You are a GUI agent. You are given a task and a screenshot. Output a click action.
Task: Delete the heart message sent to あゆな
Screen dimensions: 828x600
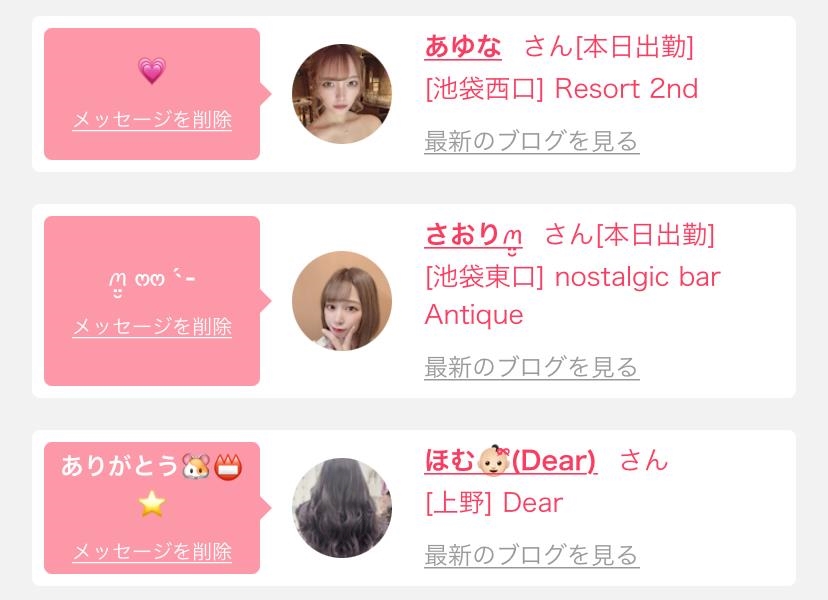click(x=152, y=120)
